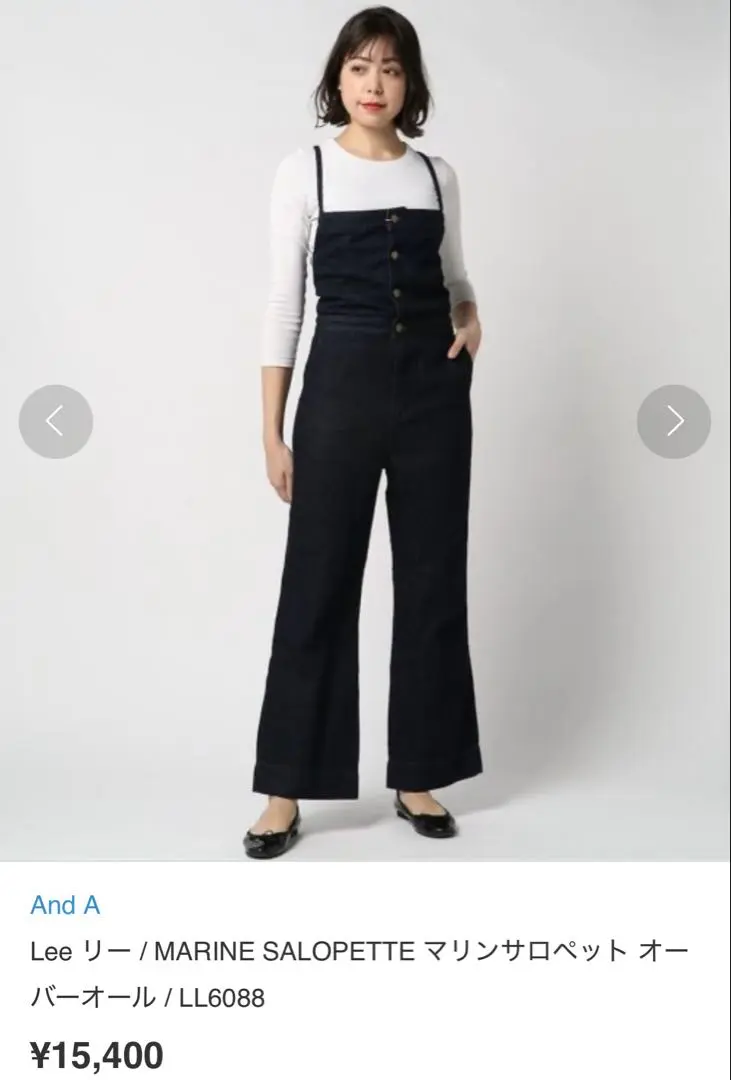Show the previous product photo
731x1080 pixels.
pyautogui.click(x=56, y=422)
